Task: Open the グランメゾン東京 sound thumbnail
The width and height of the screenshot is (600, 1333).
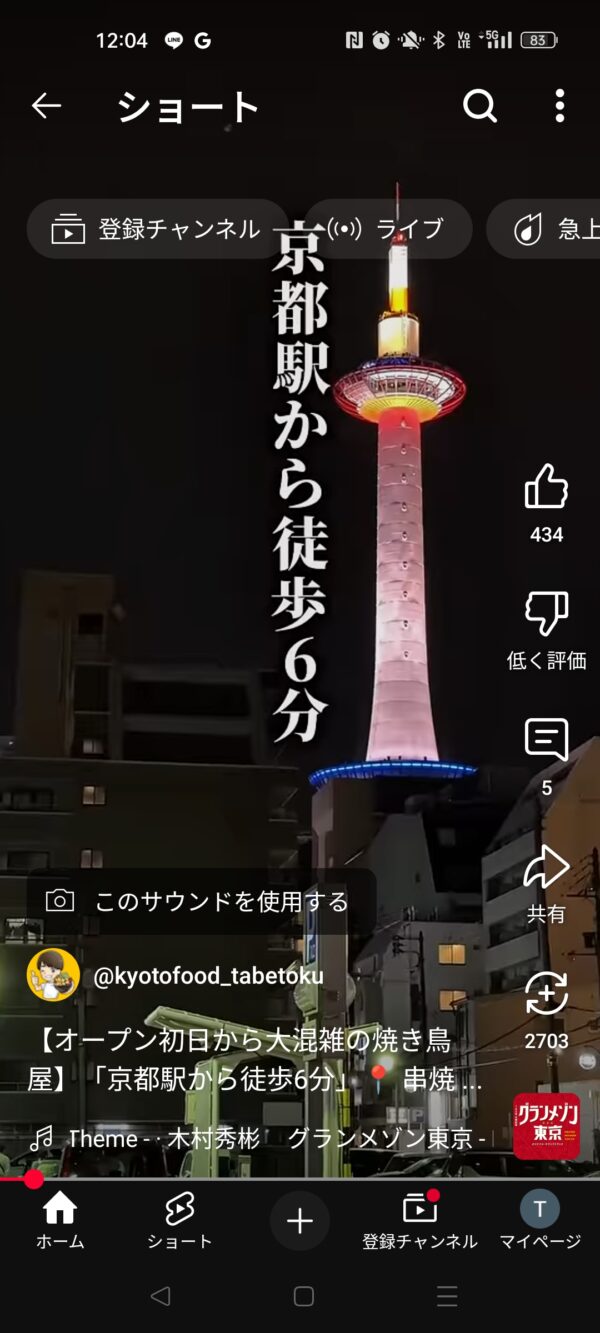Action: [x=547, y=1126]
